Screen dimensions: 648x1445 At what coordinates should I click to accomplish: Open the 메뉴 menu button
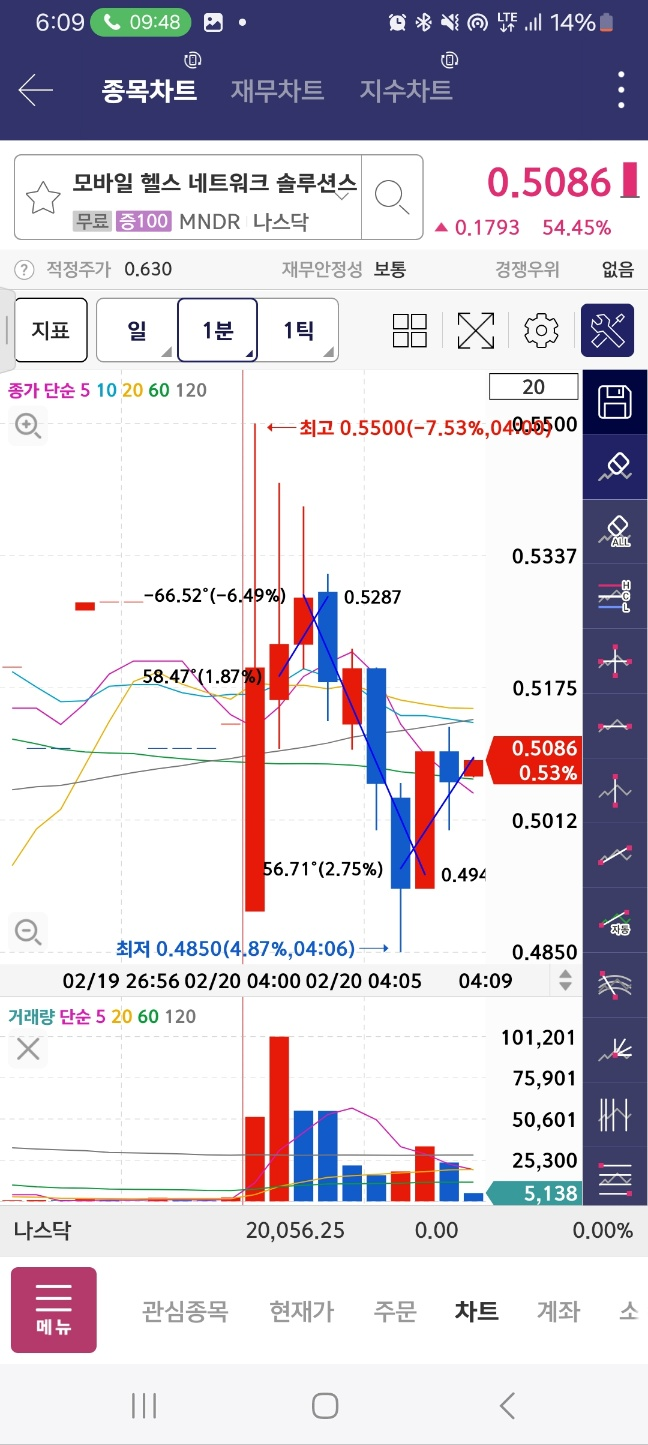(x=54, y=1311)
